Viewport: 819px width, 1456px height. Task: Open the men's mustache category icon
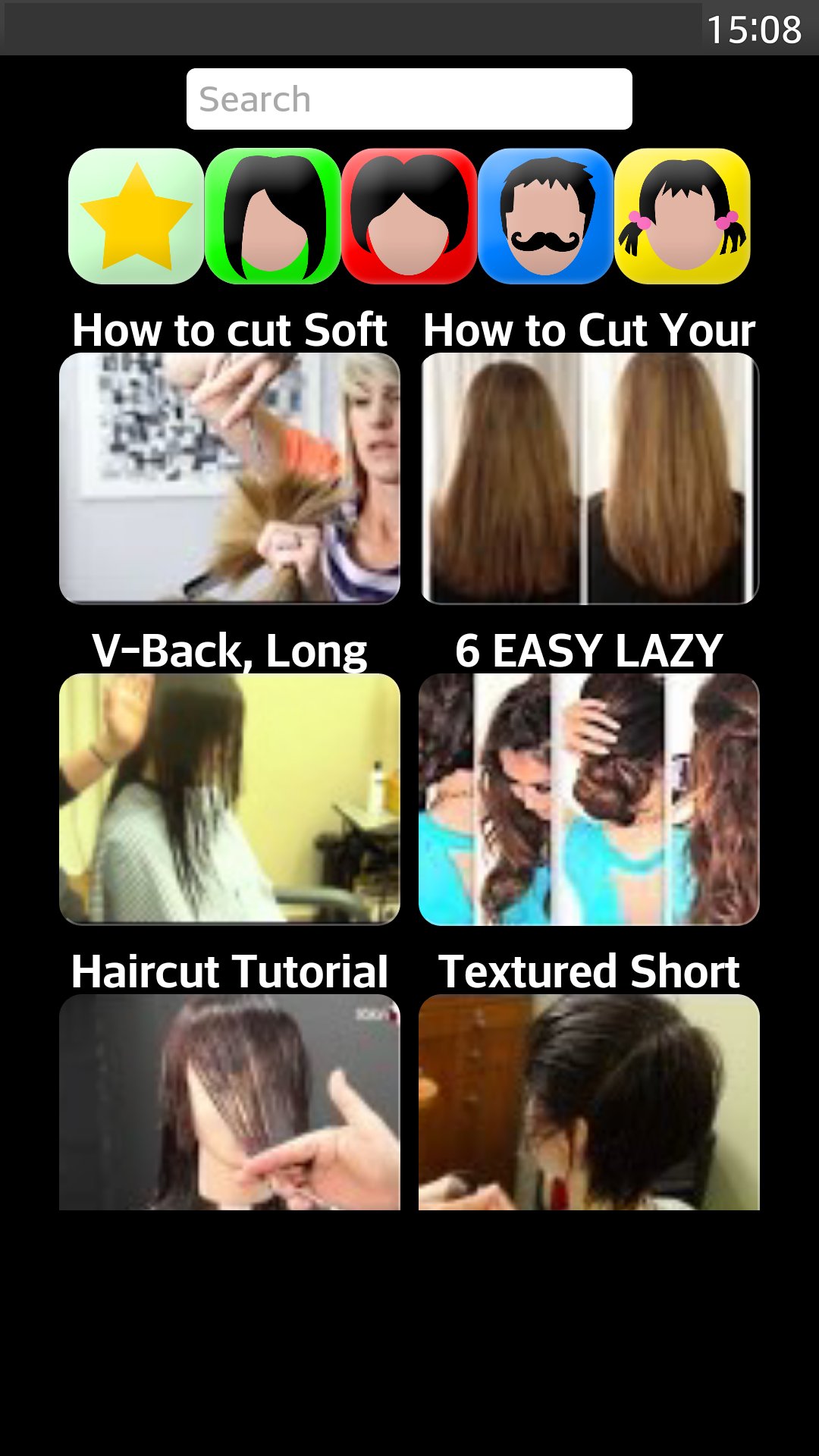pyautogui.click(x=546, y=216)
